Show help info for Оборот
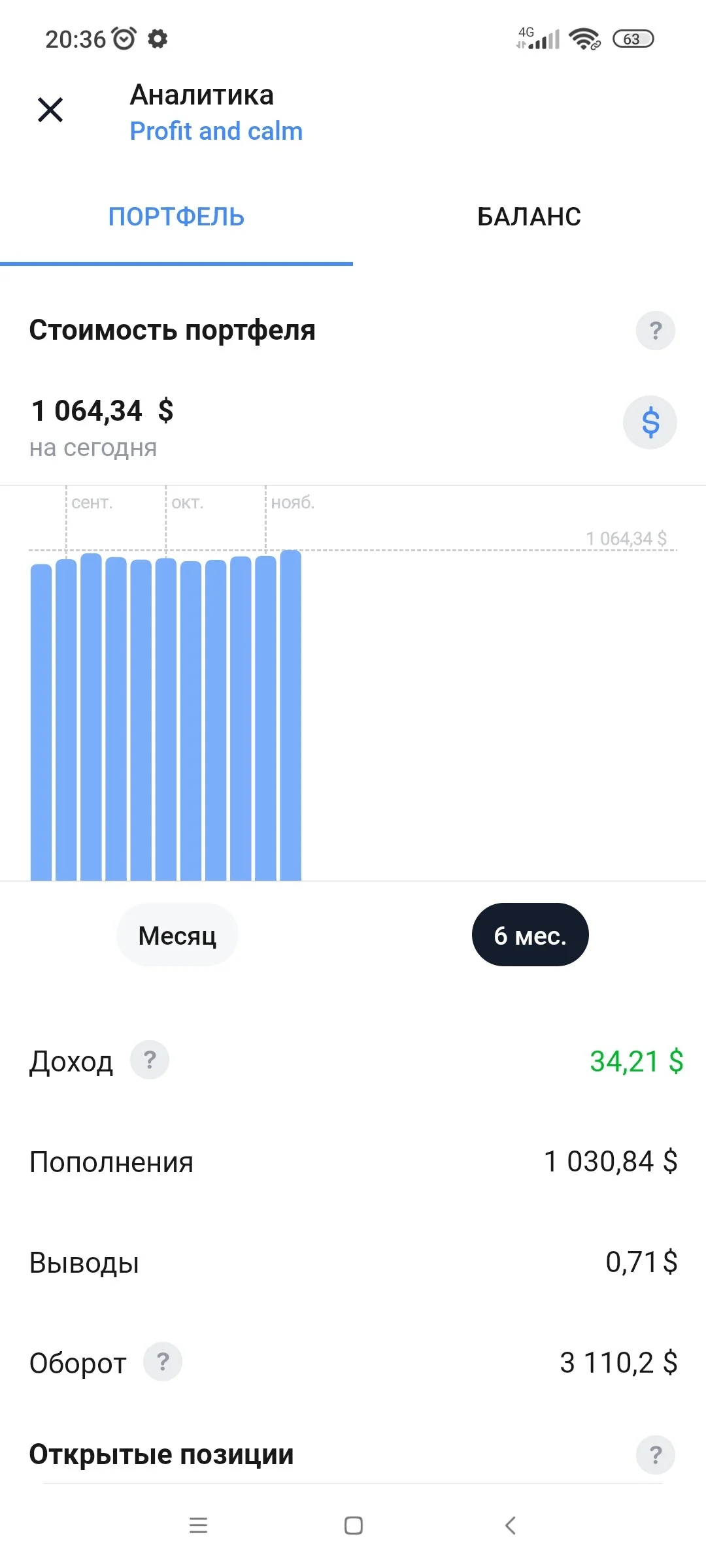 click(x=163, y=1362)
